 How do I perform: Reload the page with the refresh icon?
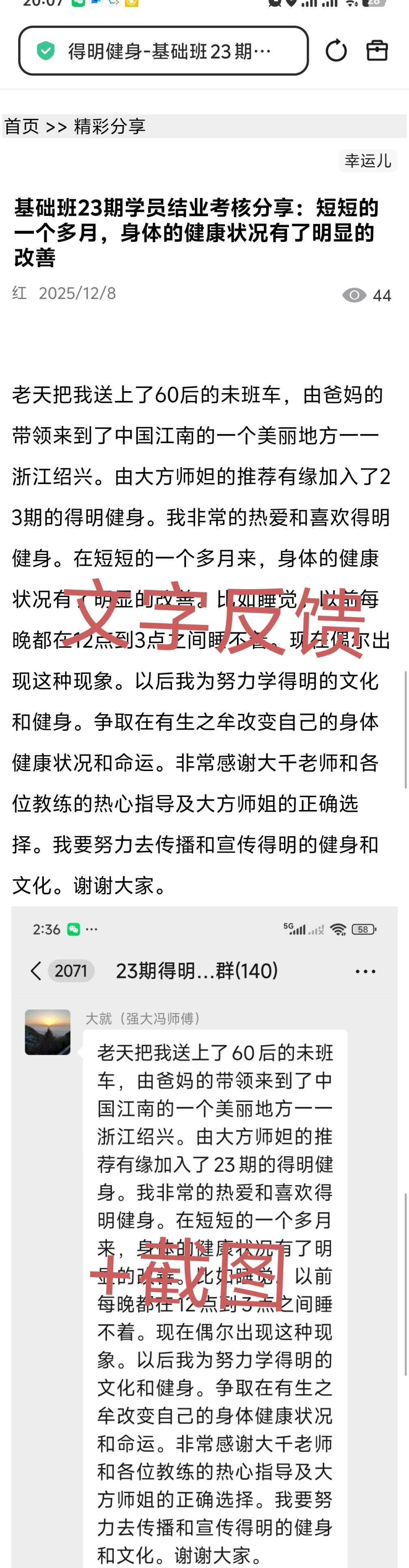pyautogui.click(x=336, y=51)
